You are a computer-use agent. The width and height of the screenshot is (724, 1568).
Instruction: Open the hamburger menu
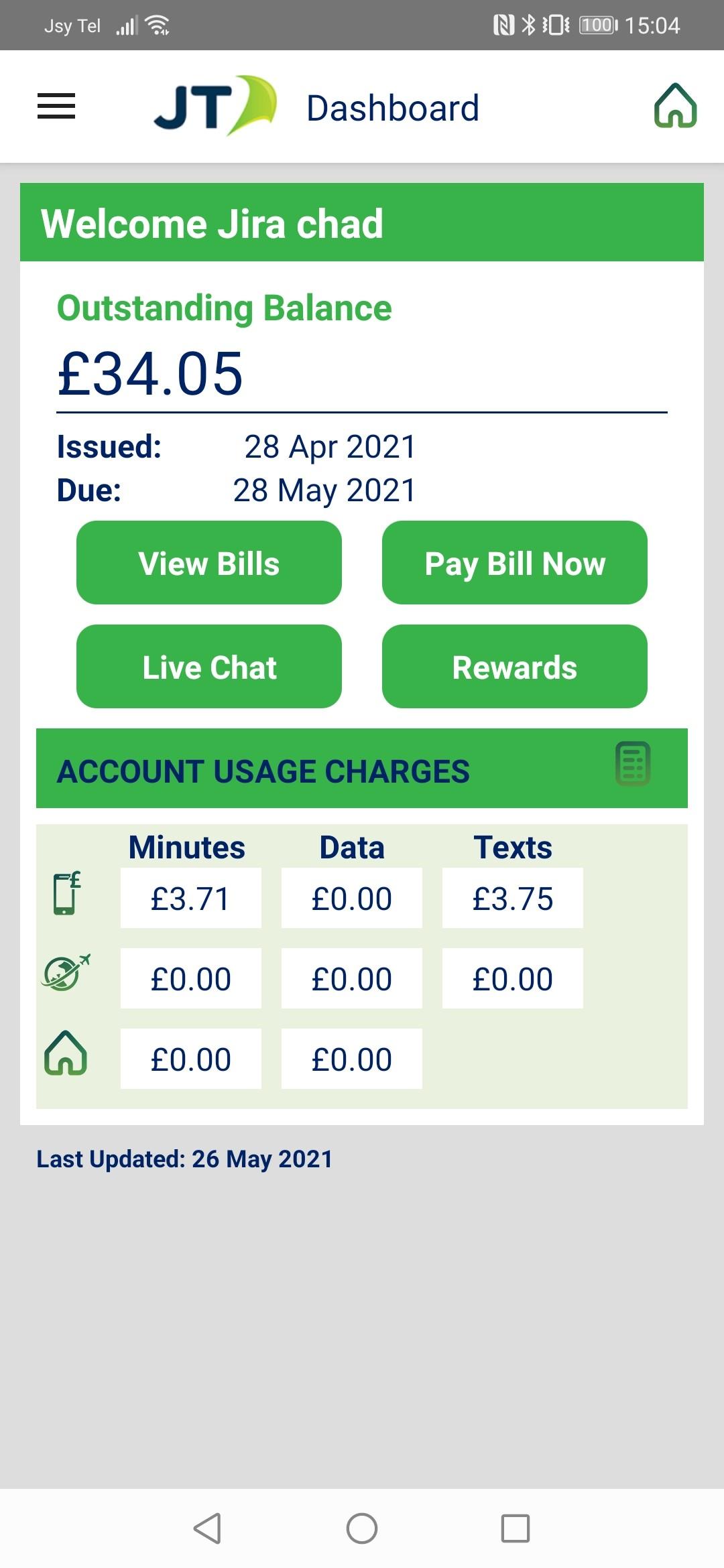[56, 106]
